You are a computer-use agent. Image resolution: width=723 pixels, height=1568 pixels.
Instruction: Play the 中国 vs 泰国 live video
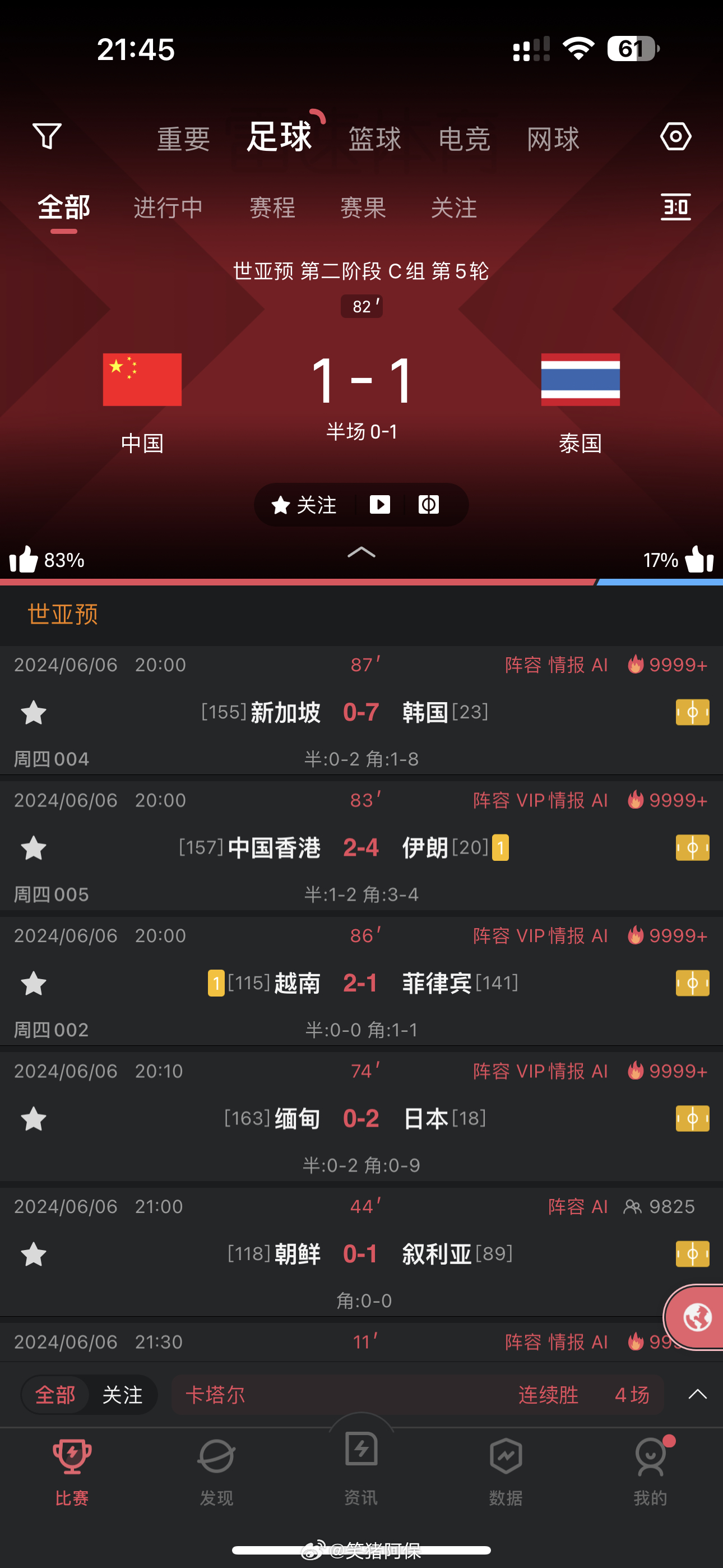point(380,505)
